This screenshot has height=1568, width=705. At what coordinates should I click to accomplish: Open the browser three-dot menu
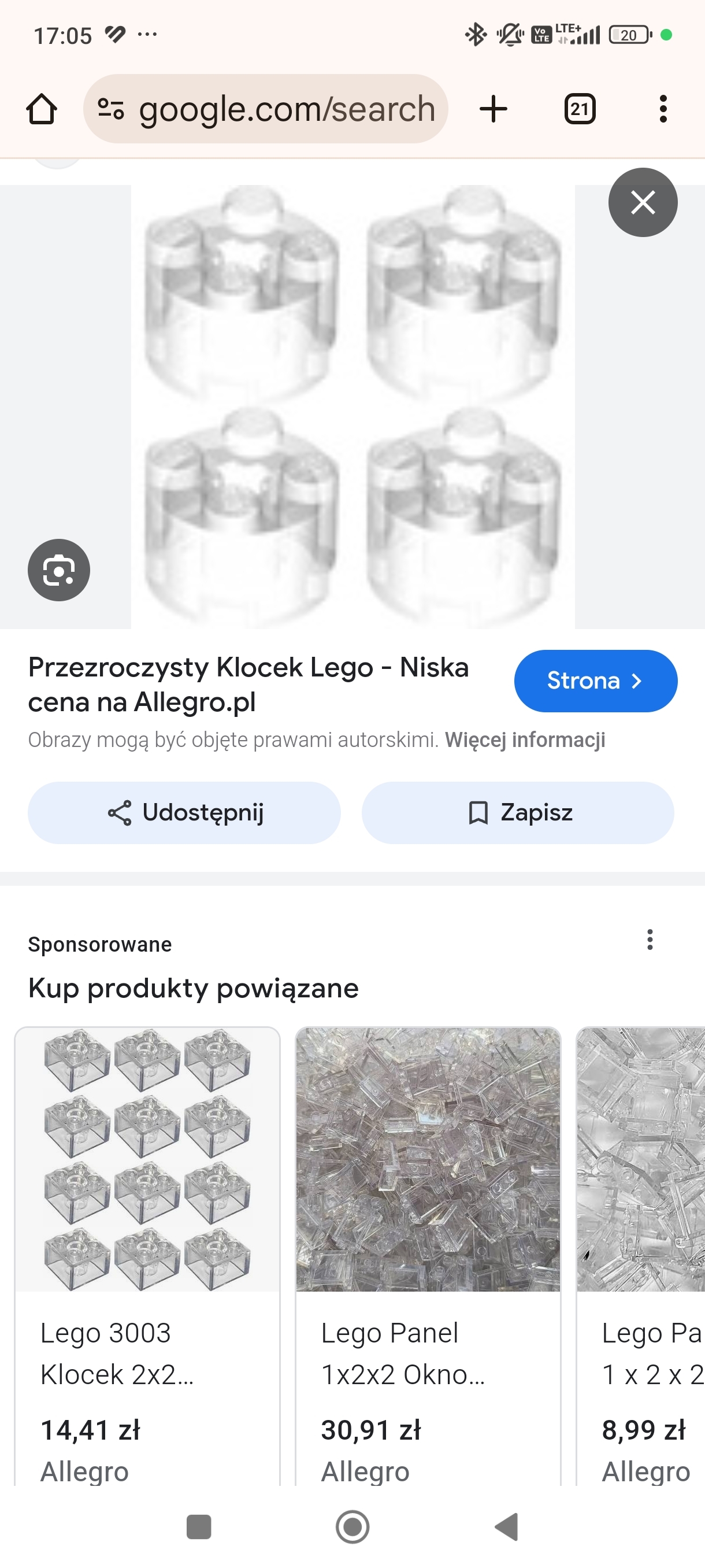click(663, 110)
